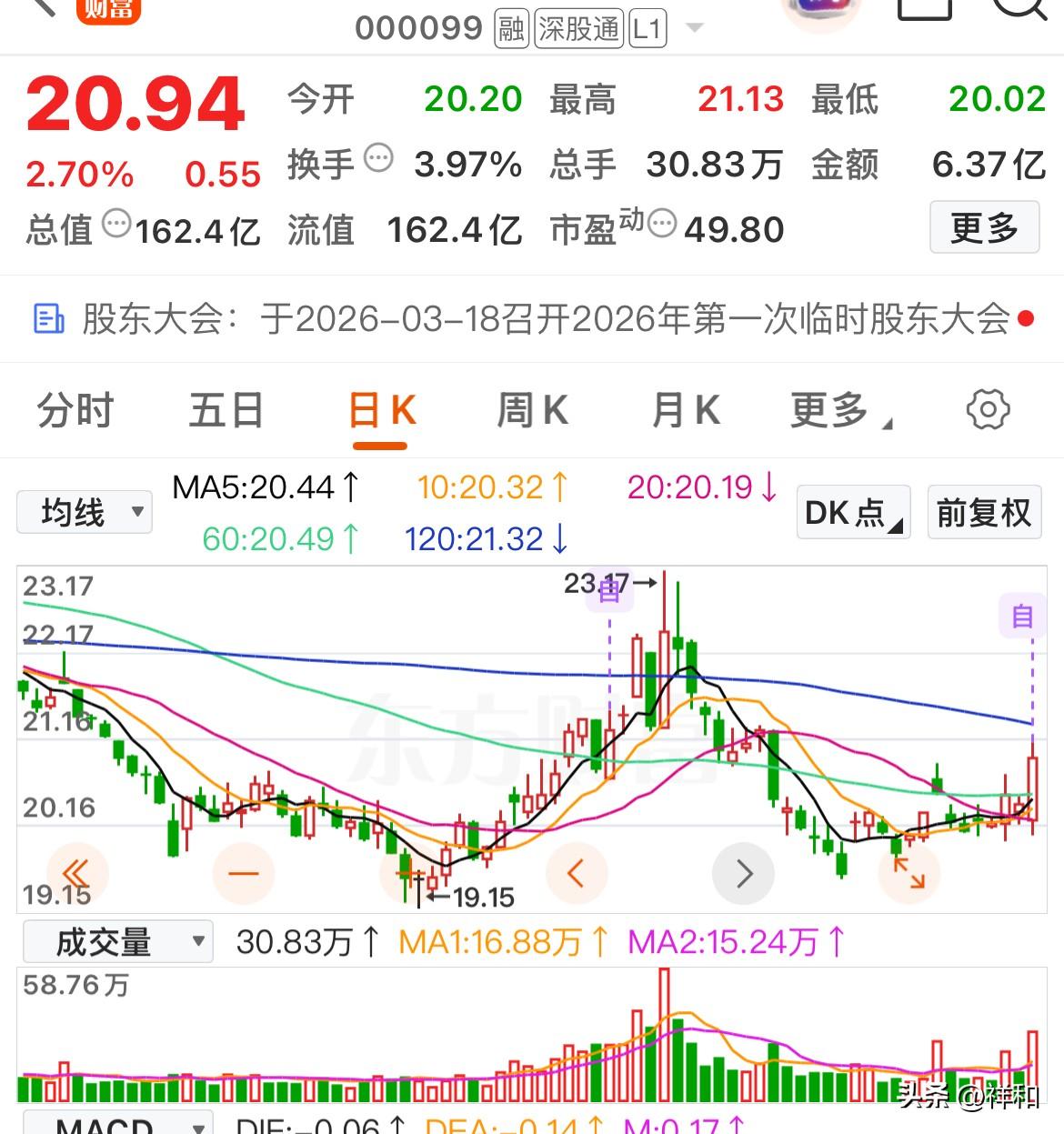Expand the MACD indicator dropdown
1064x1134 pixels.
pyautogui.click(x=118, y=1128)
